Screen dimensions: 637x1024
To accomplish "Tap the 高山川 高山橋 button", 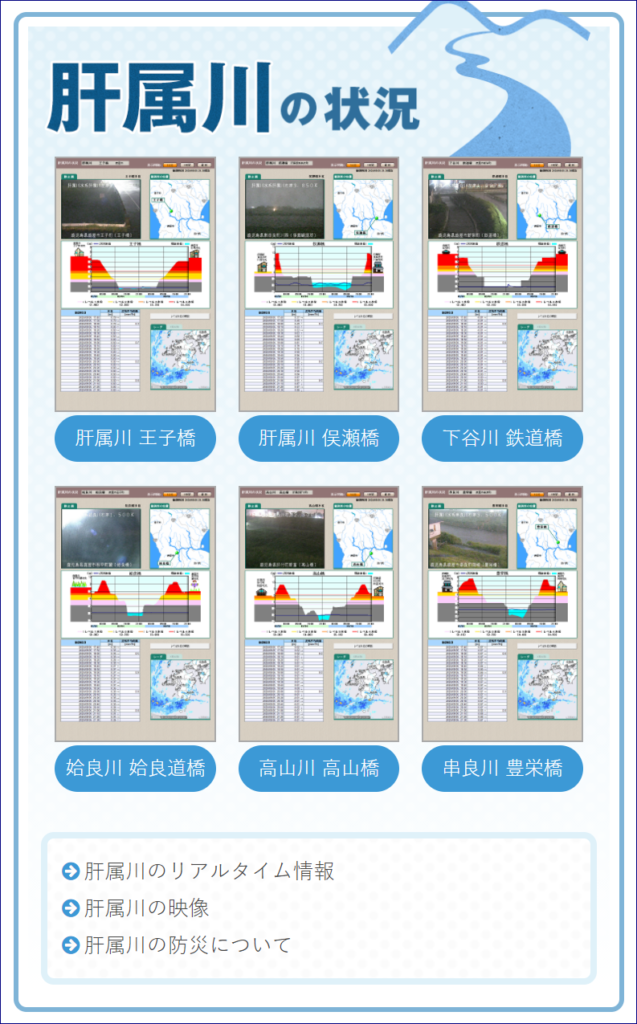I will (x=318, y=768).
